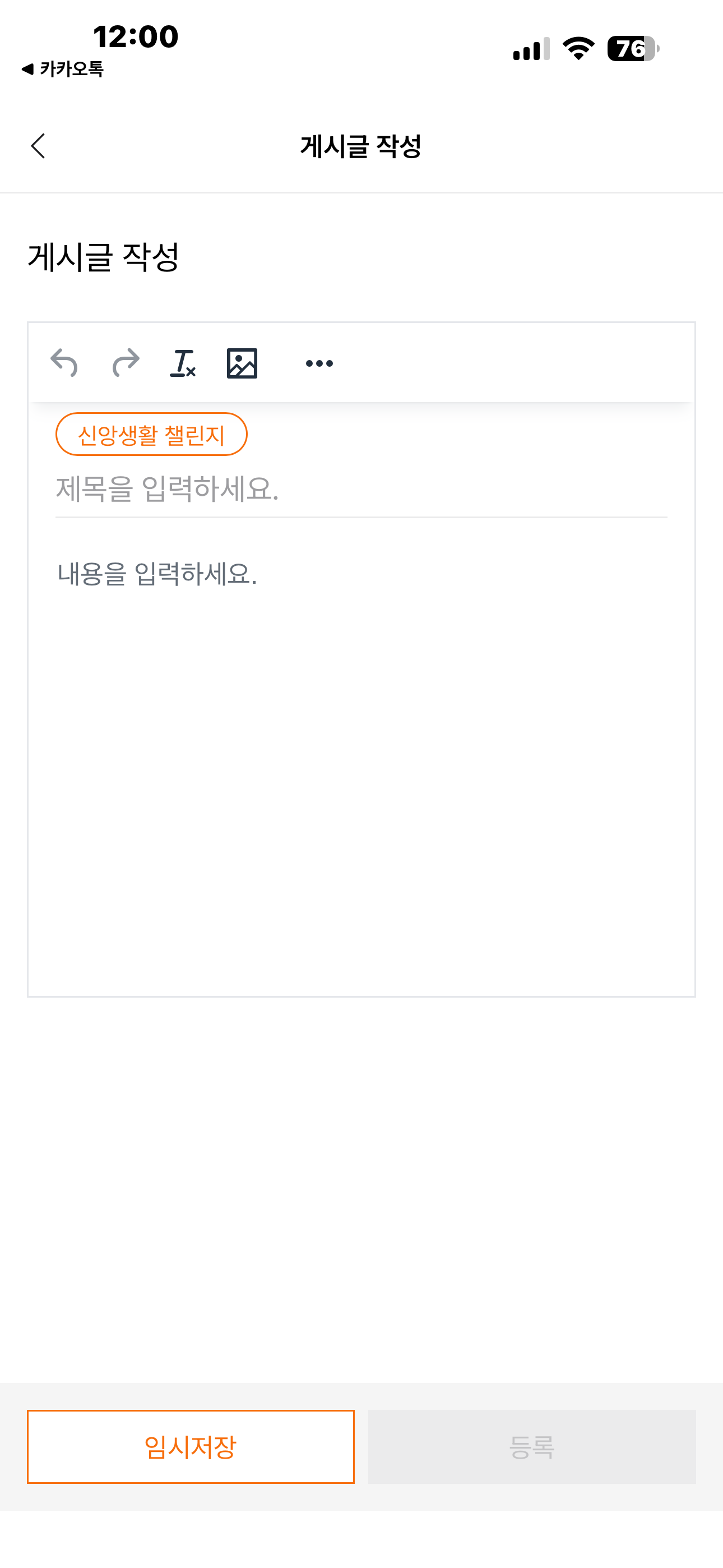Insert an image into the post

click(242, 363)
